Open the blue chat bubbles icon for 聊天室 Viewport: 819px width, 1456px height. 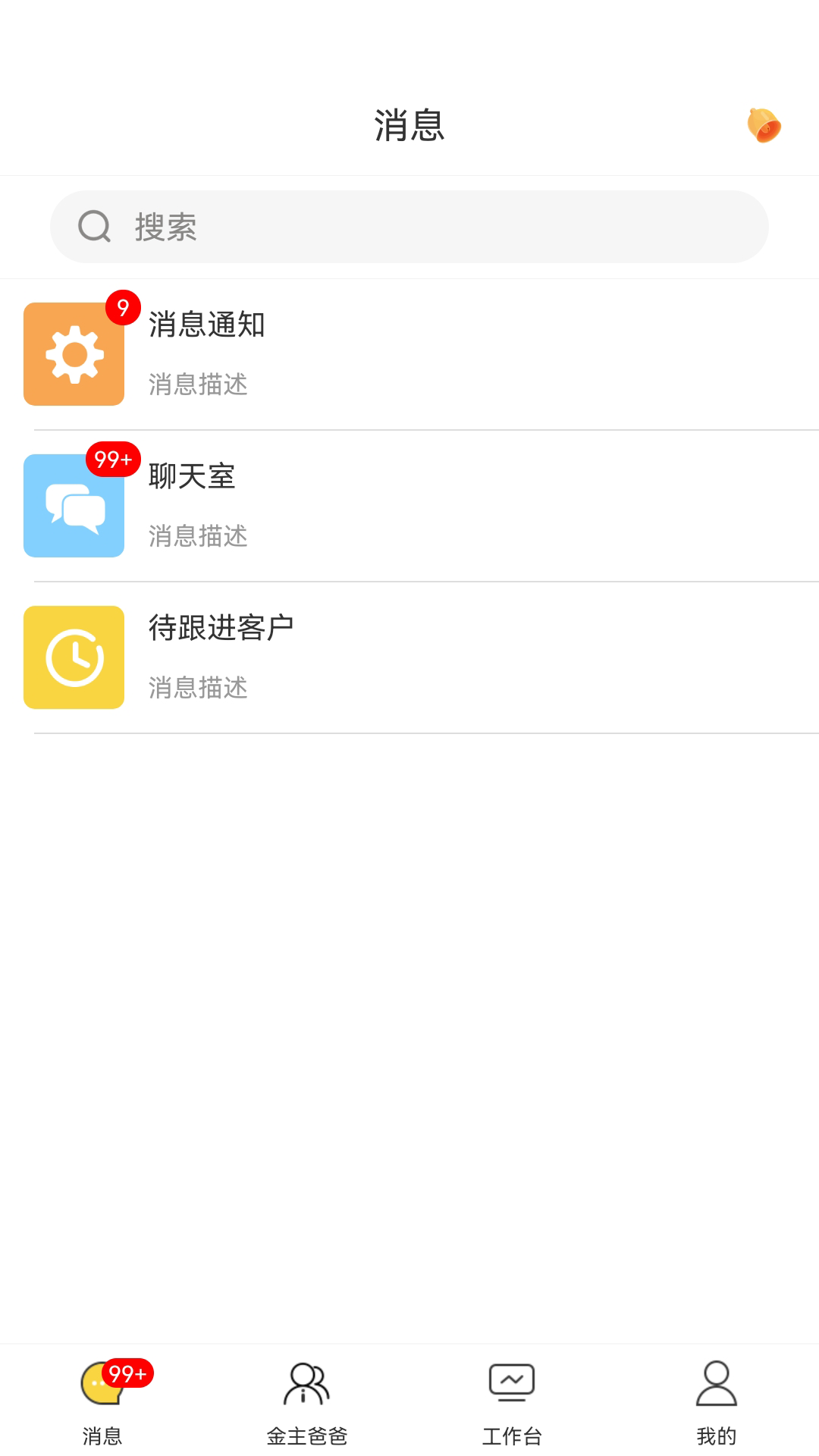pos(74,506)
